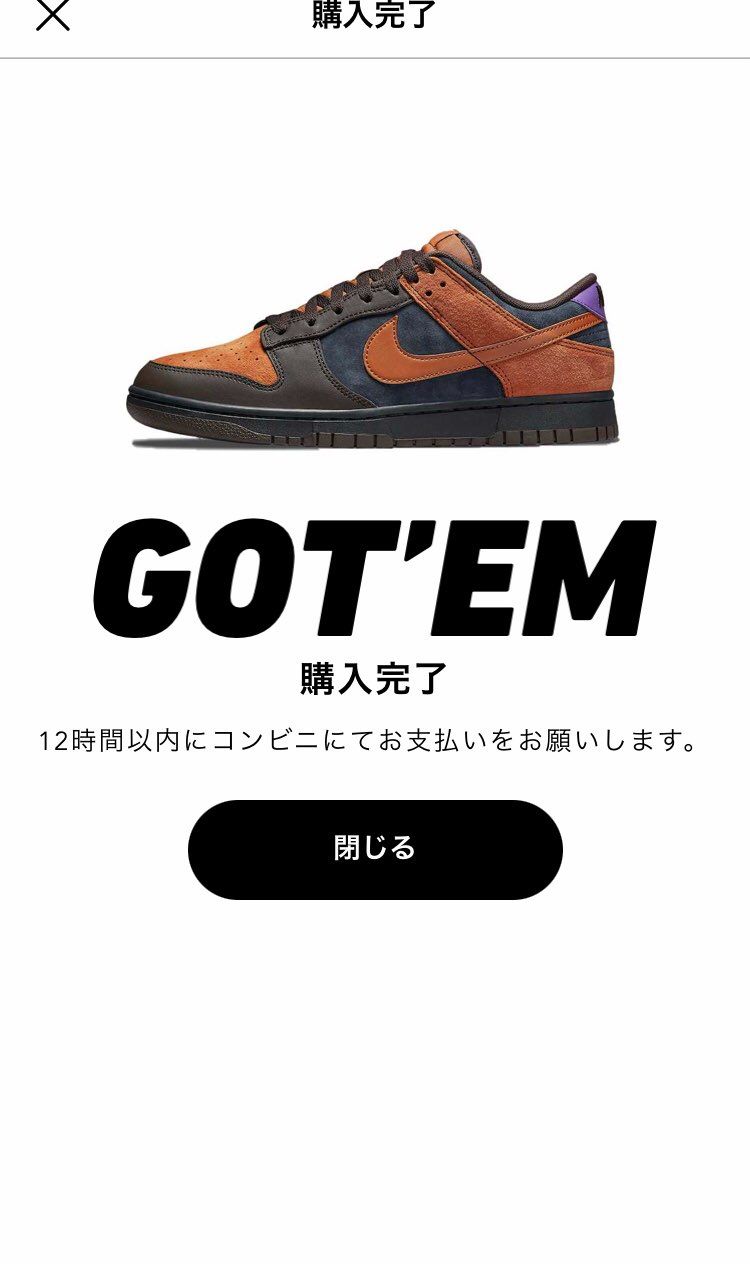Confirm with the 閉じる pill button
This screenshot has height=1264, width=750.
pos(375,848)
